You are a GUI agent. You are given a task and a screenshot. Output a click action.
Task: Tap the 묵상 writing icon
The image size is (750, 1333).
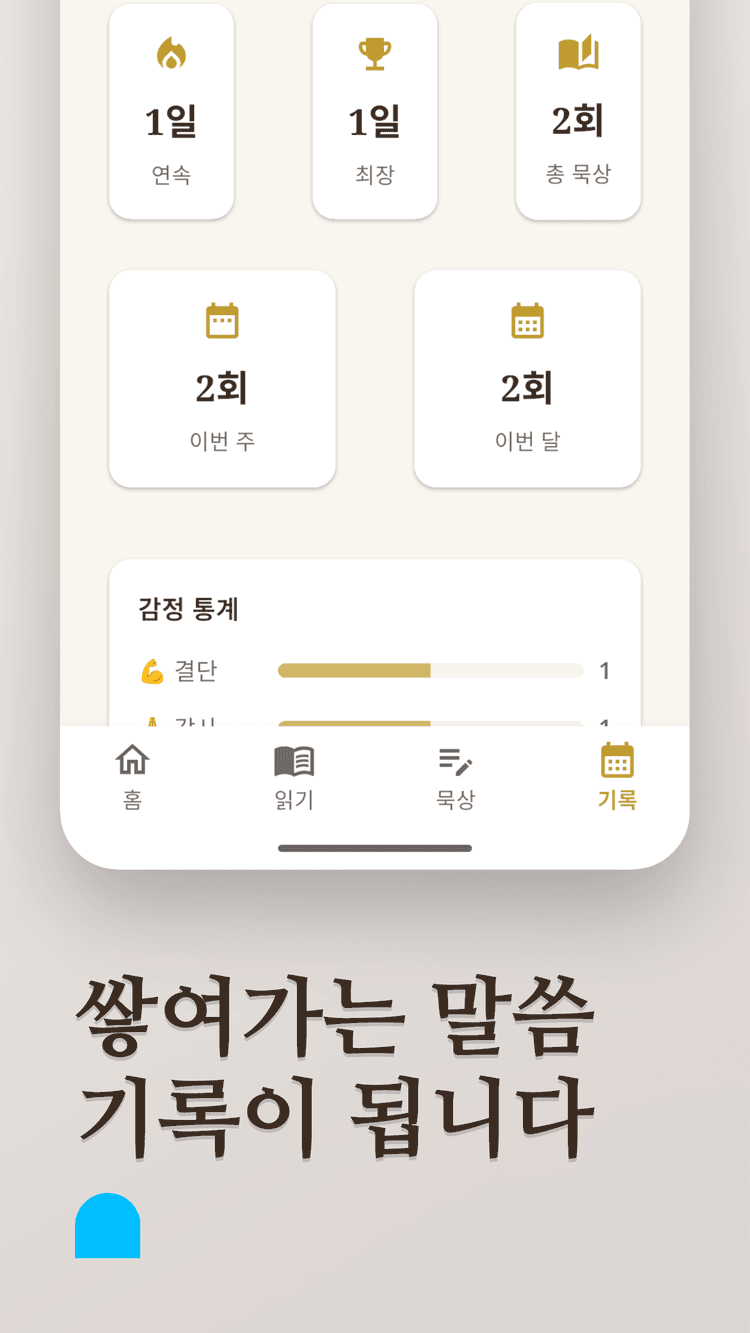455,762
